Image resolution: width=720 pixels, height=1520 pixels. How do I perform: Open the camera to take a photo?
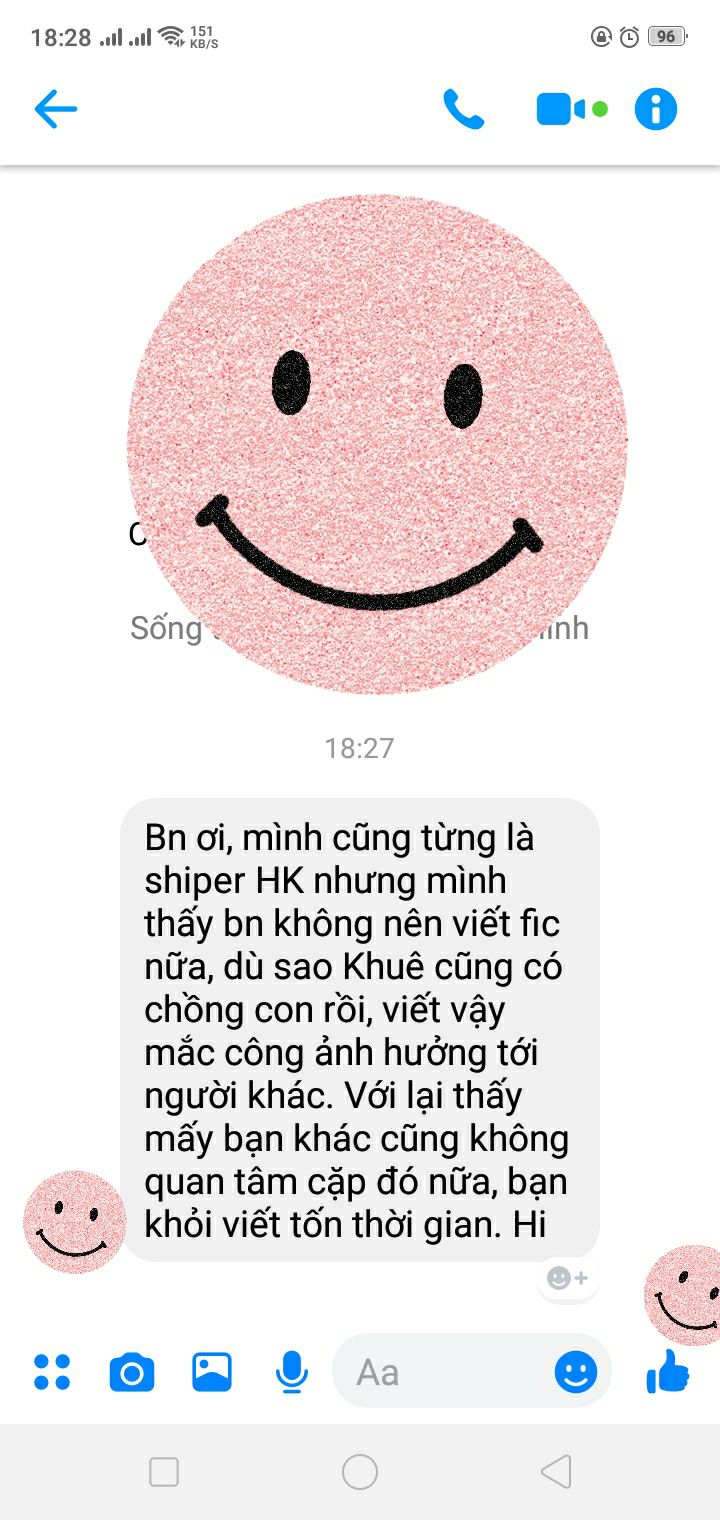coord(131,1372)
